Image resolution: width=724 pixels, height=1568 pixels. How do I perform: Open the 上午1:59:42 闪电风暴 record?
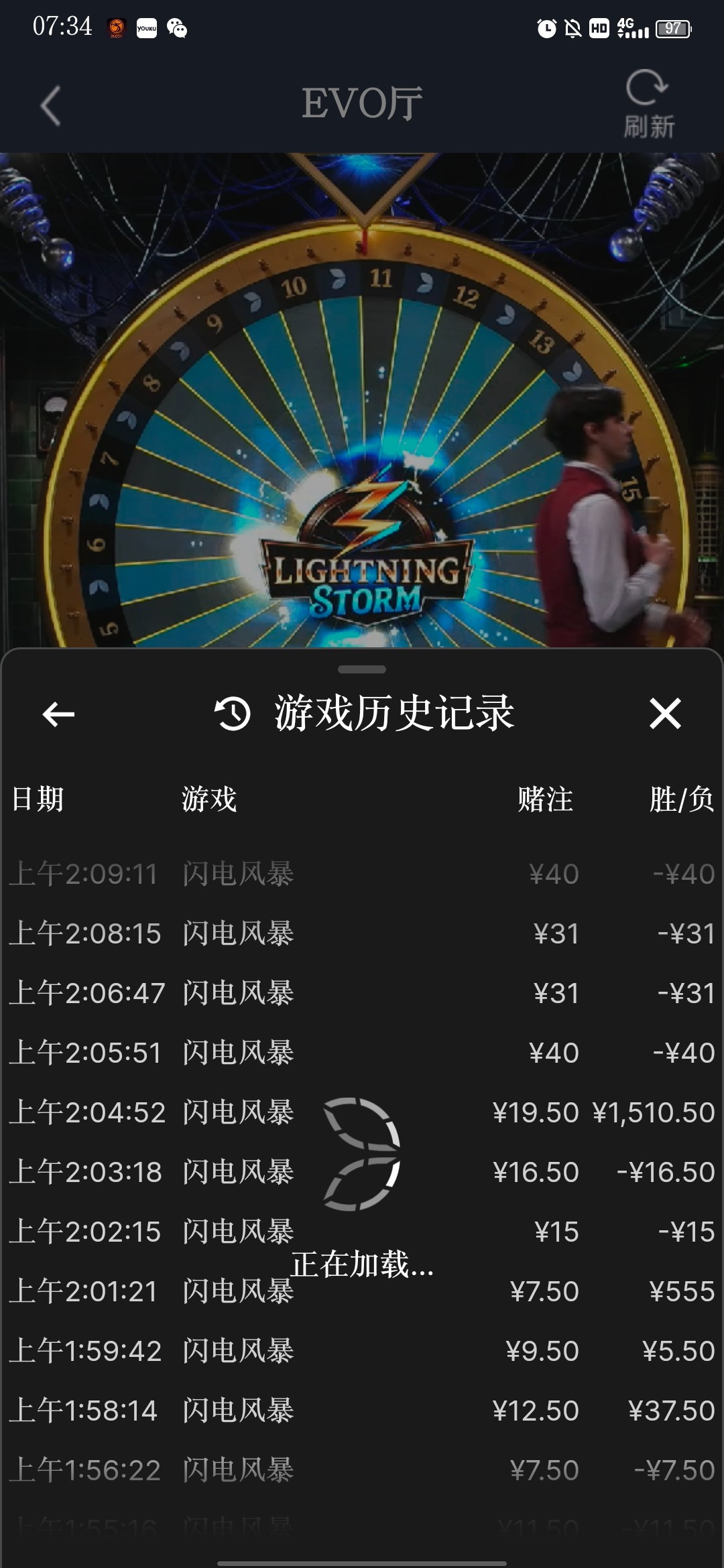[x=362, y=1351]
